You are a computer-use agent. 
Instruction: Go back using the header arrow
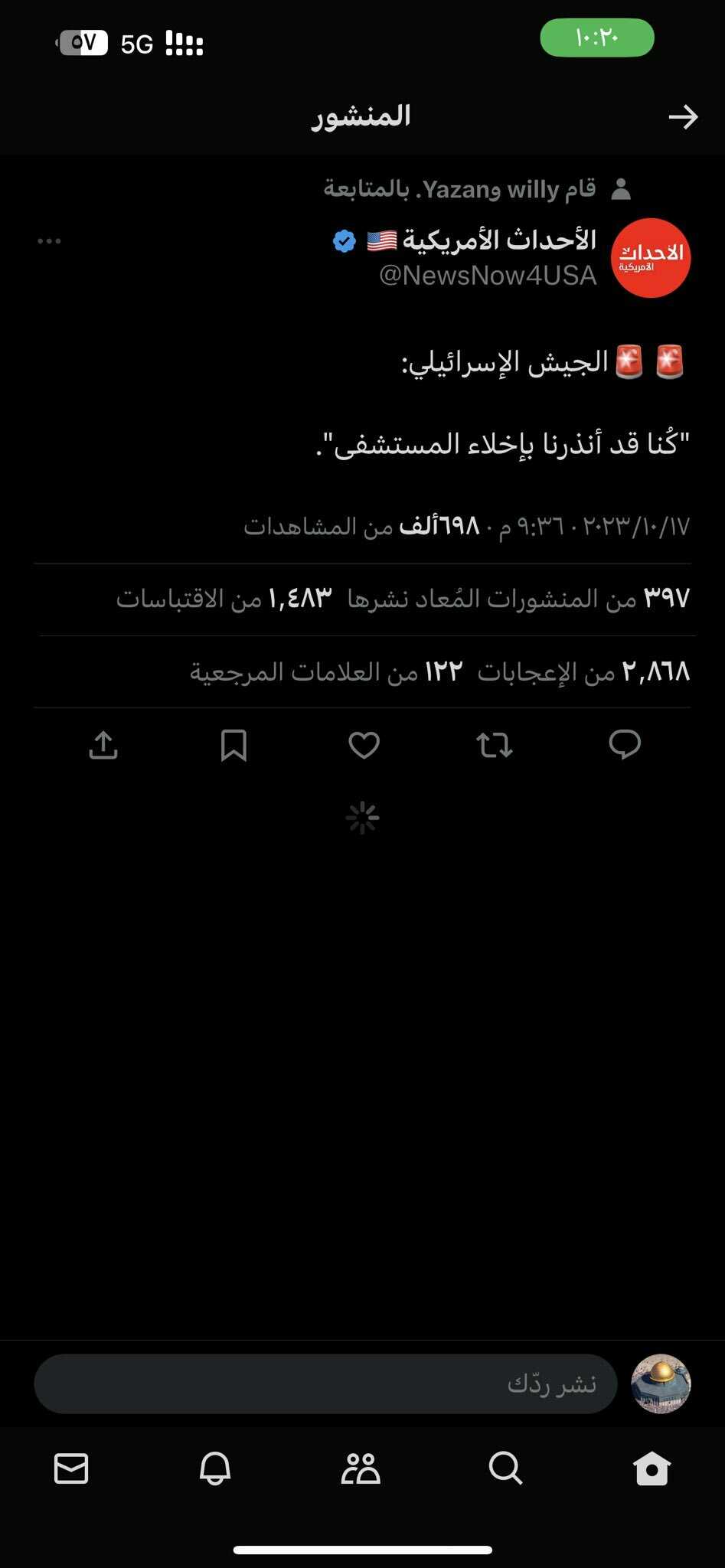(x=682, y=117)
